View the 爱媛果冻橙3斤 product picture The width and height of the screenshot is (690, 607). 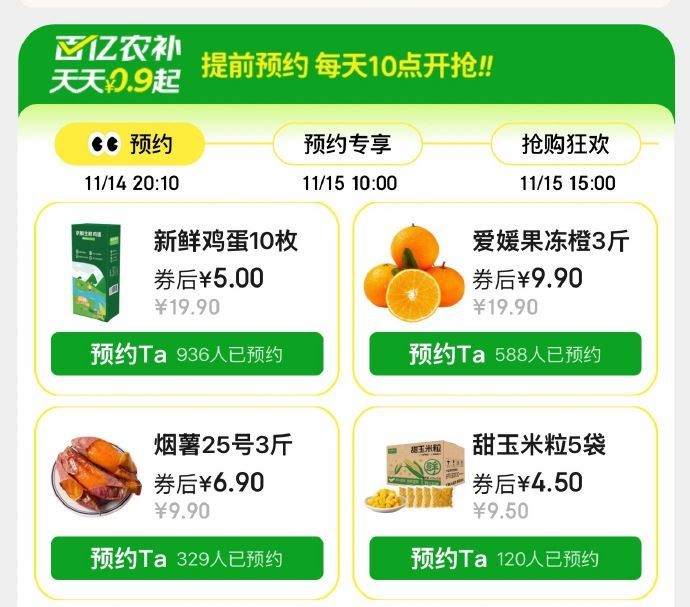[413, 267]
